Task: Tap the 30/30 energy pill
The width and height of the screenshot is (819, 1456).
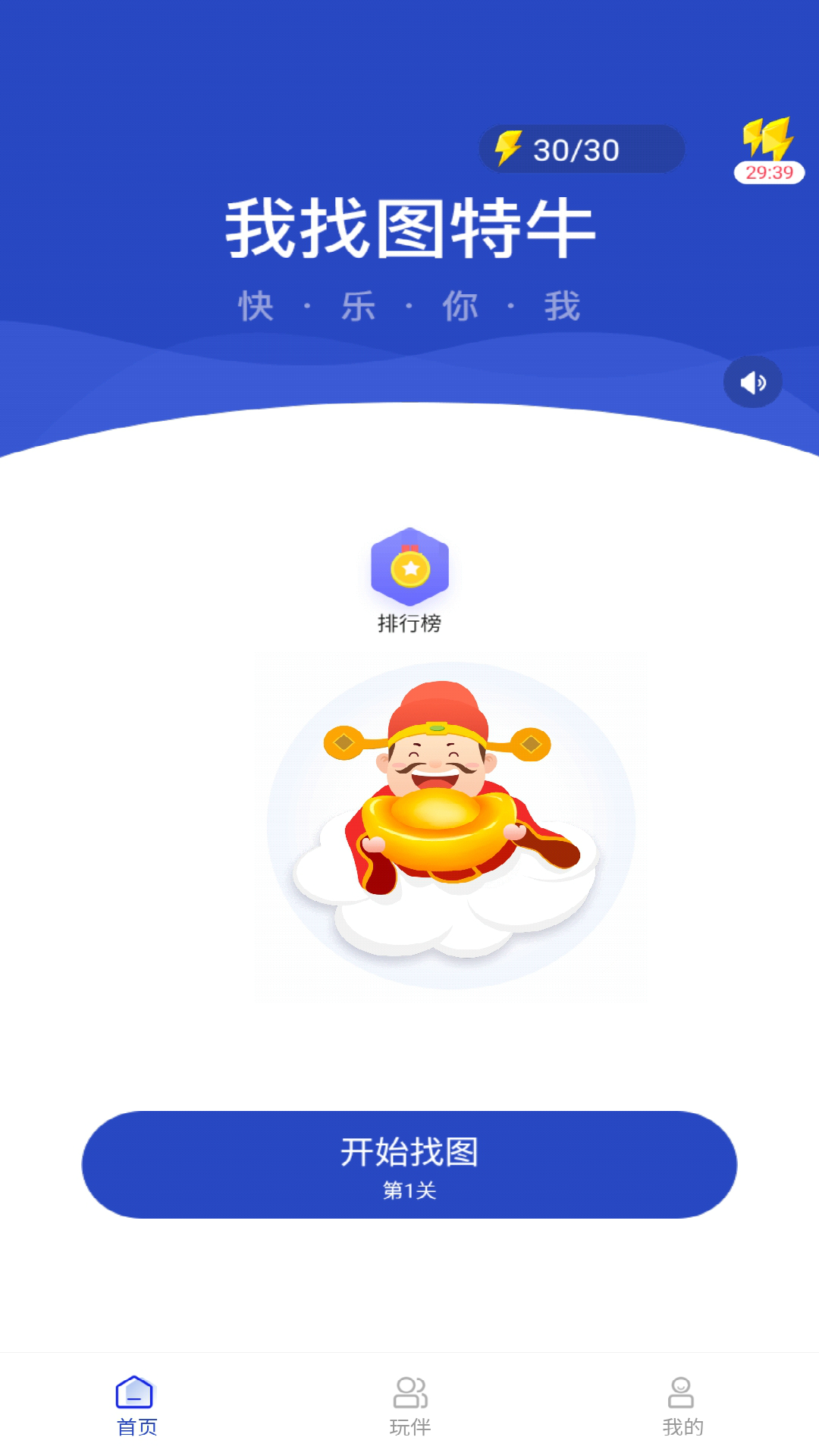Action: [582, 149]
